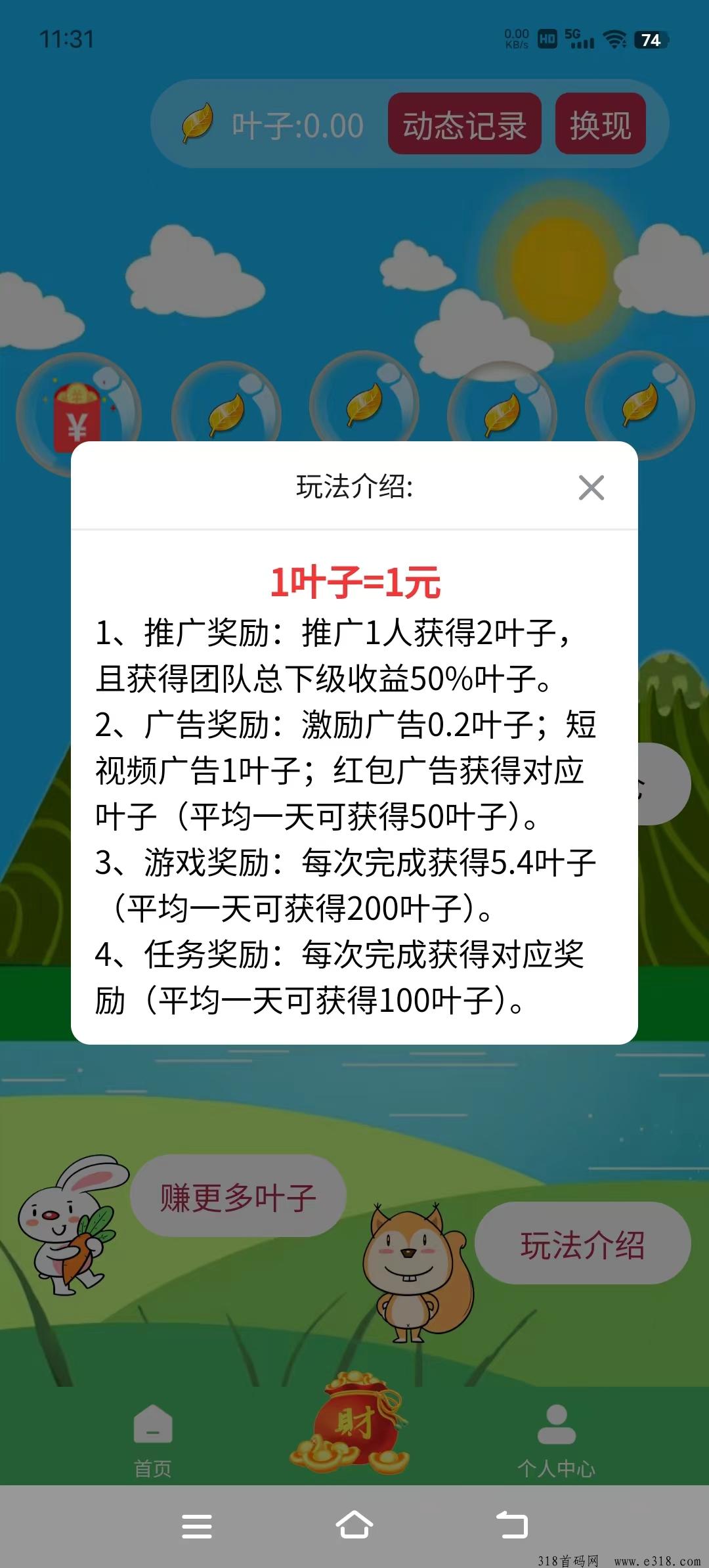This screenshot has height=1568, width=709.
Task: Close the 玩法介绍 dialog
Action: (591, 488)
